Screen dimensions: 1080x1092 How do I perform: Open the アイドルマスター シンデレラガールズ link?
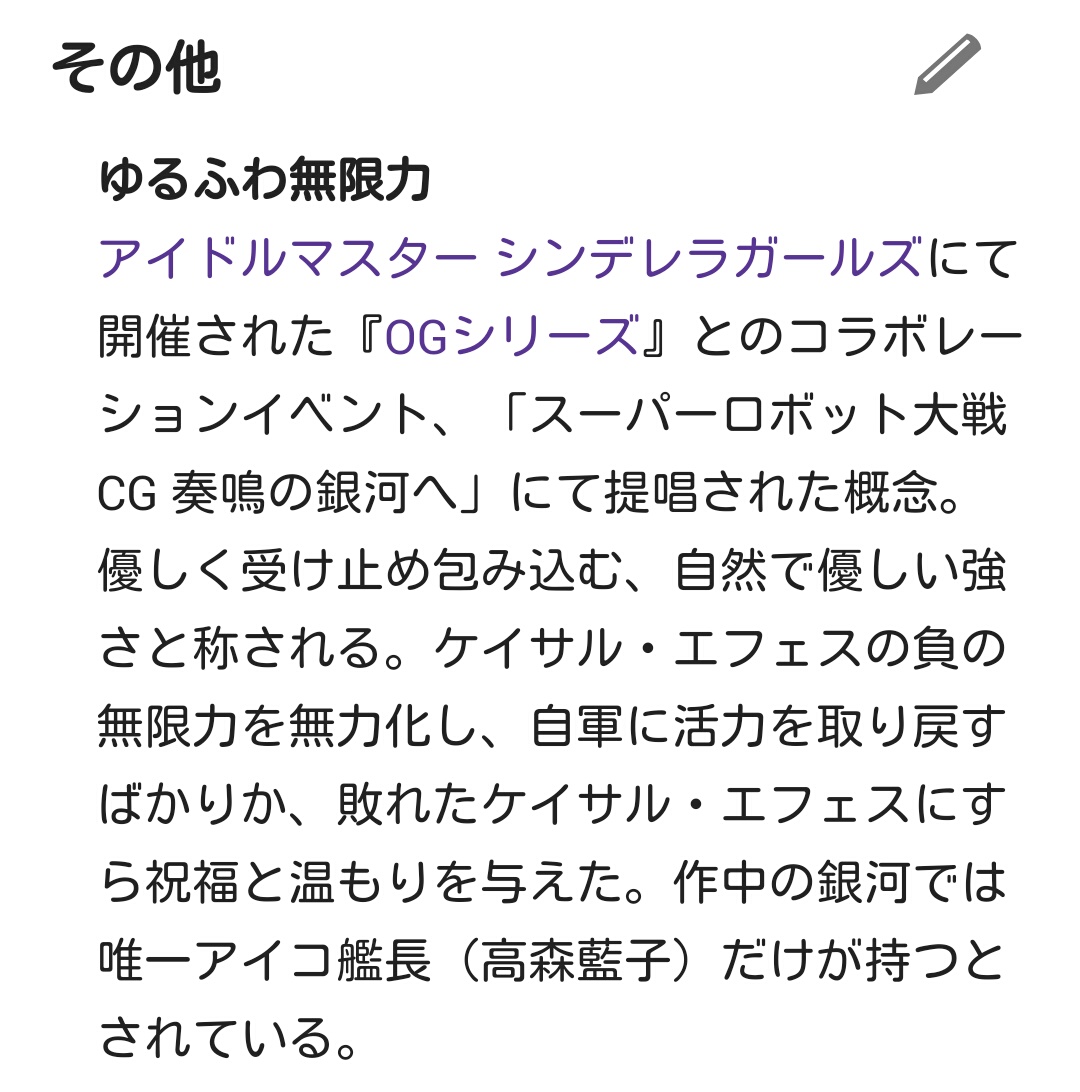click(510, 258)
